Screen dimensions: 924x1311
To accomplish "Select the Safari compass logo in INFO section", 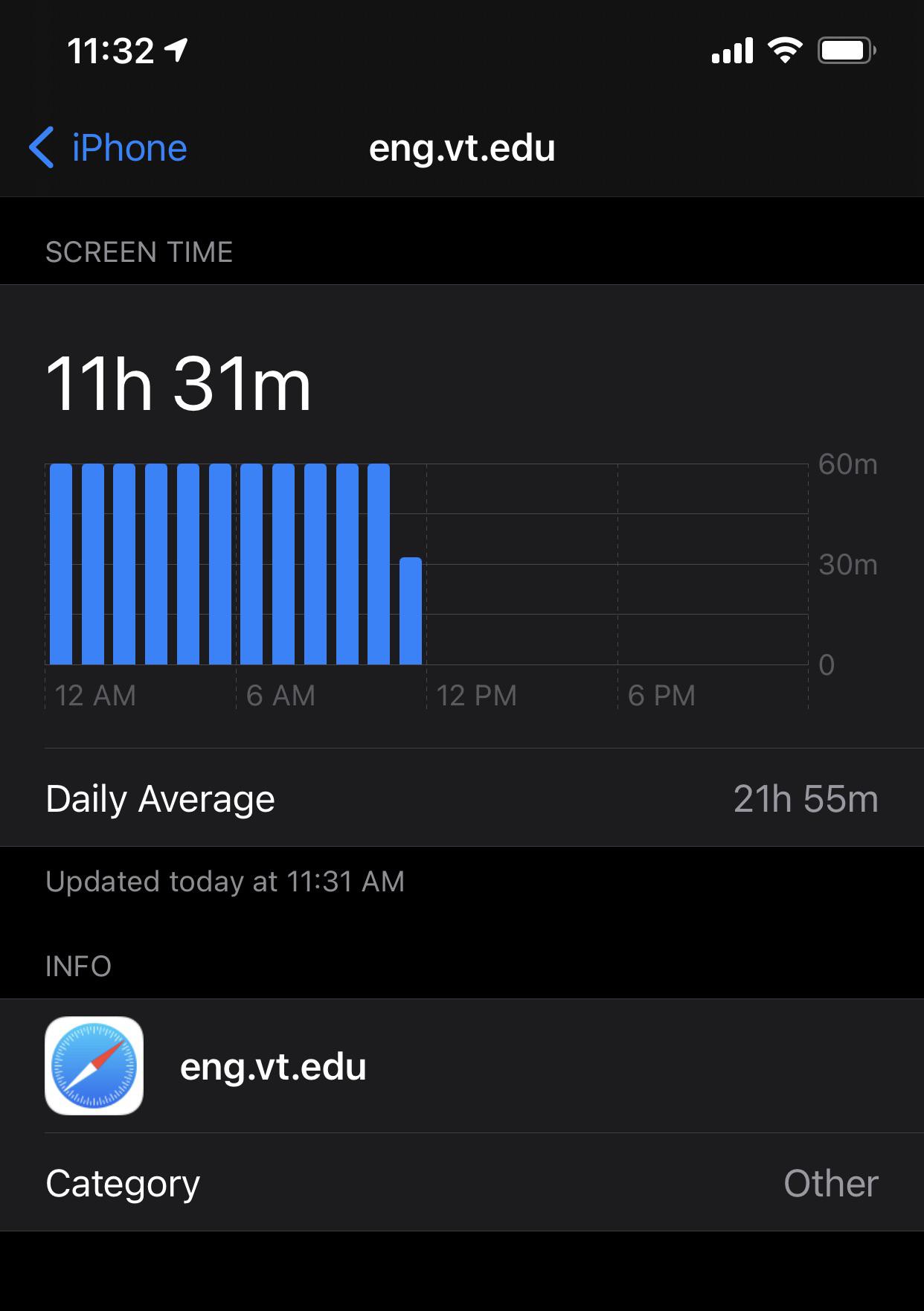I will tap(94, 1065).
